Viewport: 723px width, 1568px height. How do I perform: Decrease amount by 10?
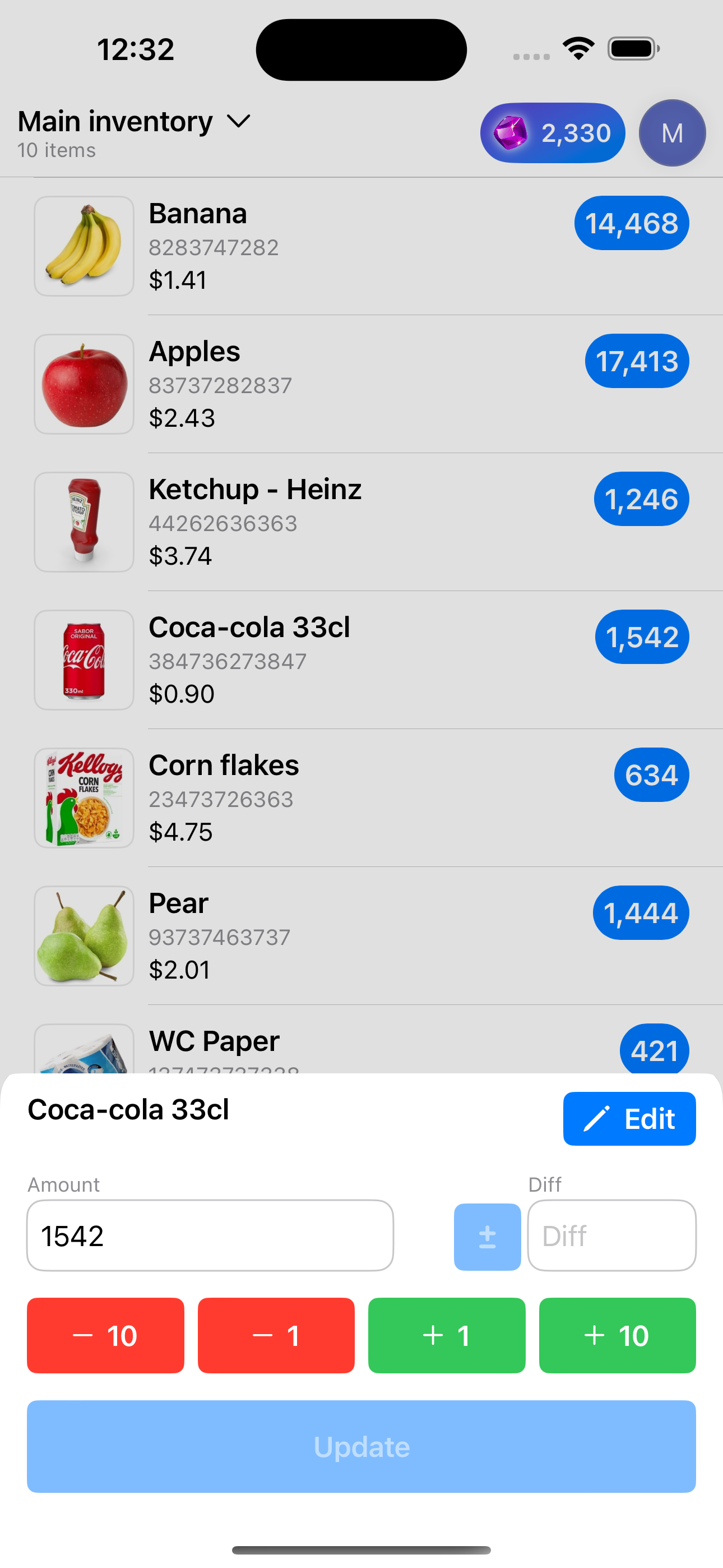click(105, 1335)
